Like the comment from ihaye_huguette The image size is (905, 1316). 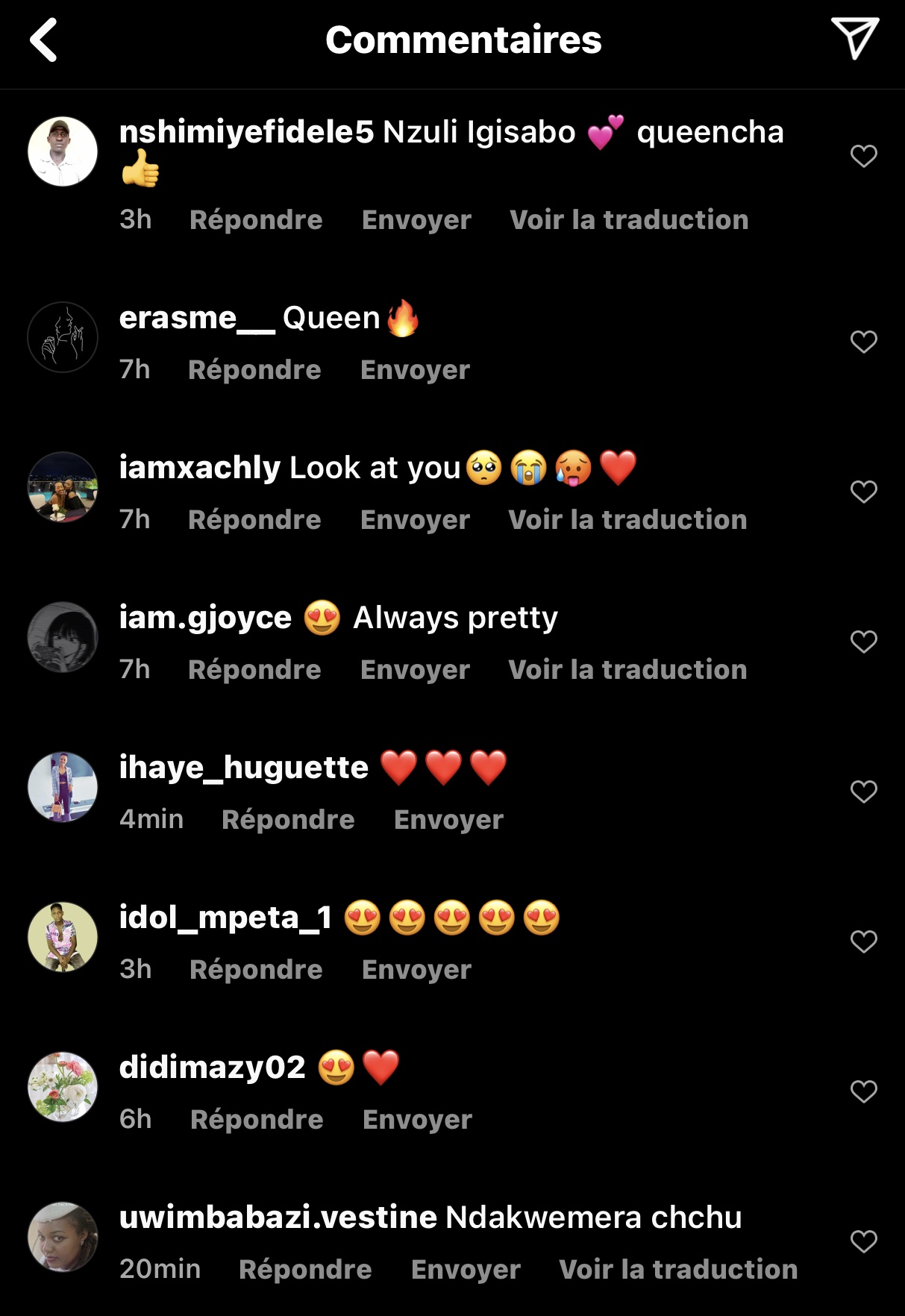[x=863, y=792]
